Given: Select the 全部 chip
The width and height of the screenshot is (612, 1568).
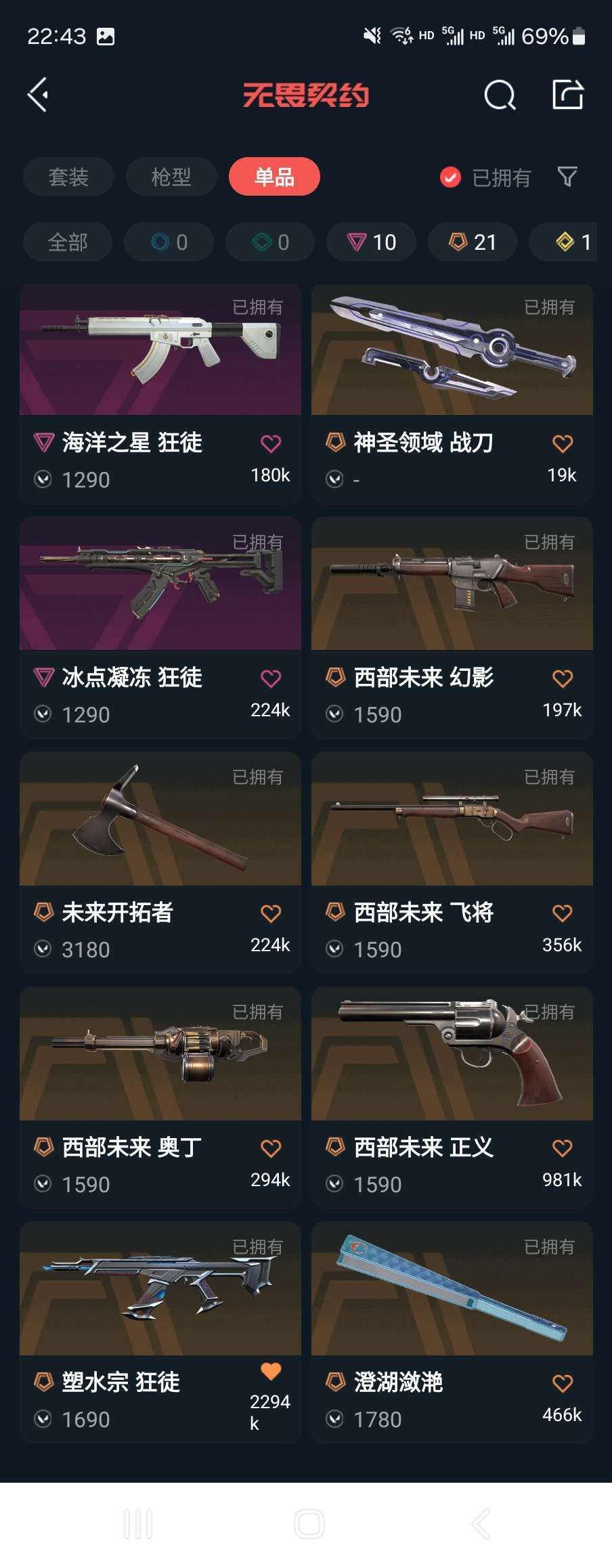Looking at the screenshot, I should (x=68, y=242).
